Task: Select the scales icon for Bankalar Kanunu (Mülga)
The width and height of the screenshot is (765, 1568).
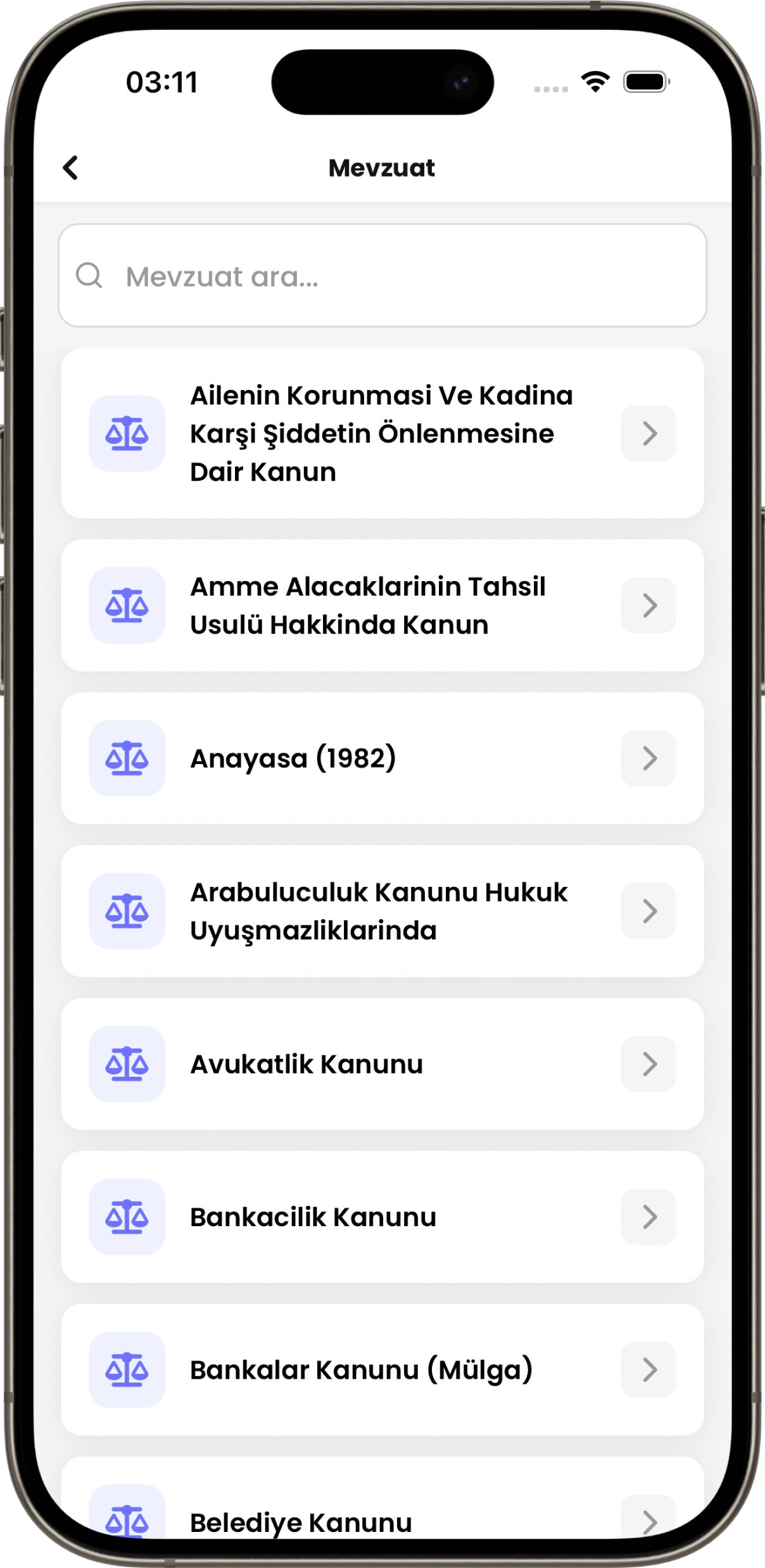Action: point(127,1370)
